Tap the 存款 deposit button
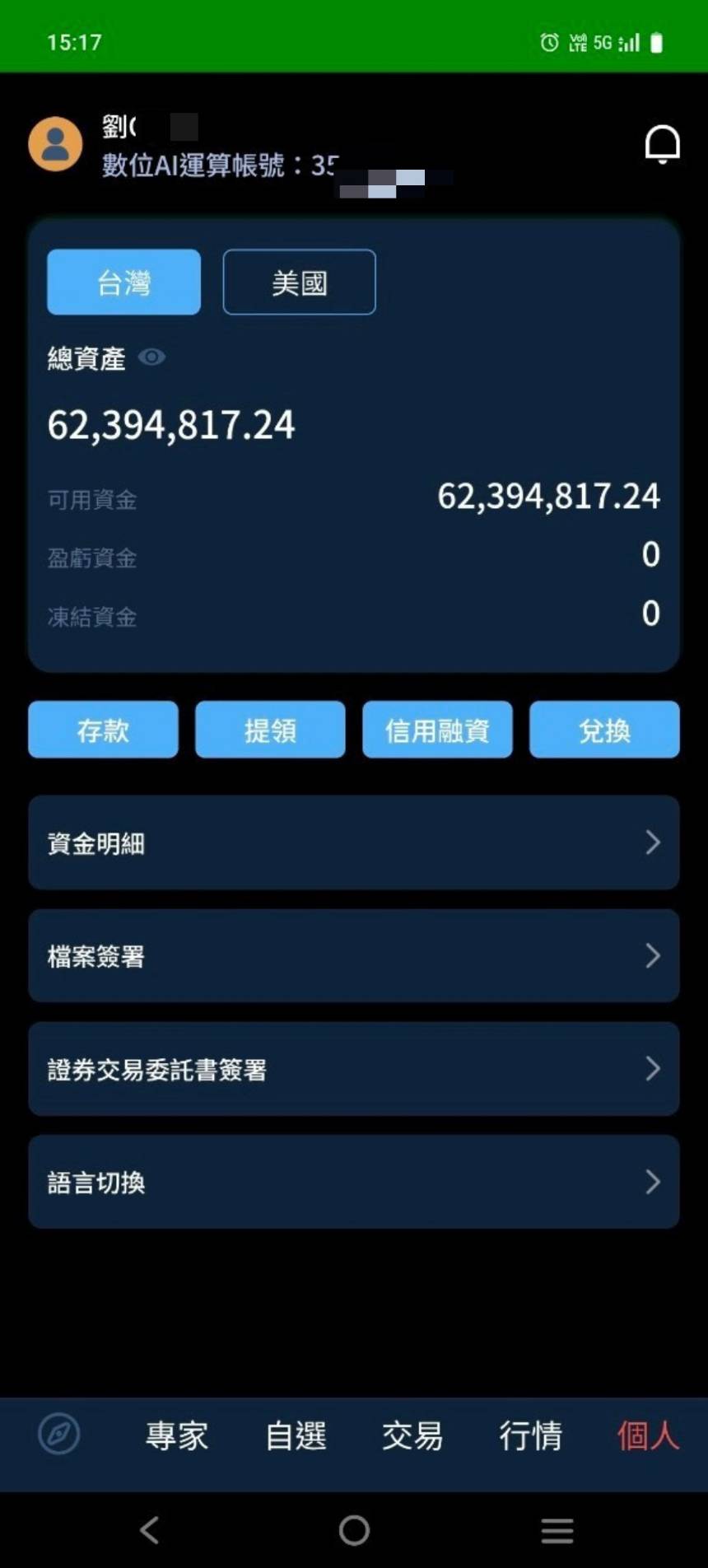This screenshot has height=1568, width=708. tap(103, 730)
